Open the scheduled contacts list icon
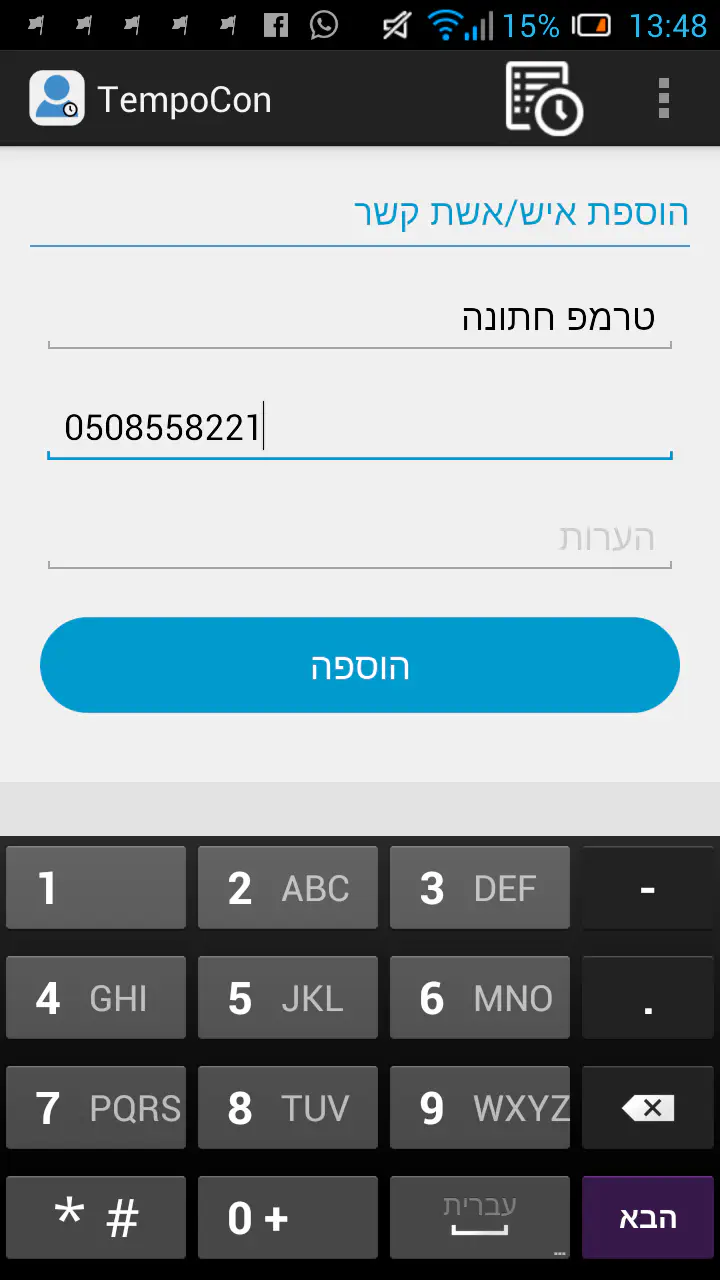 coord(544,98)
